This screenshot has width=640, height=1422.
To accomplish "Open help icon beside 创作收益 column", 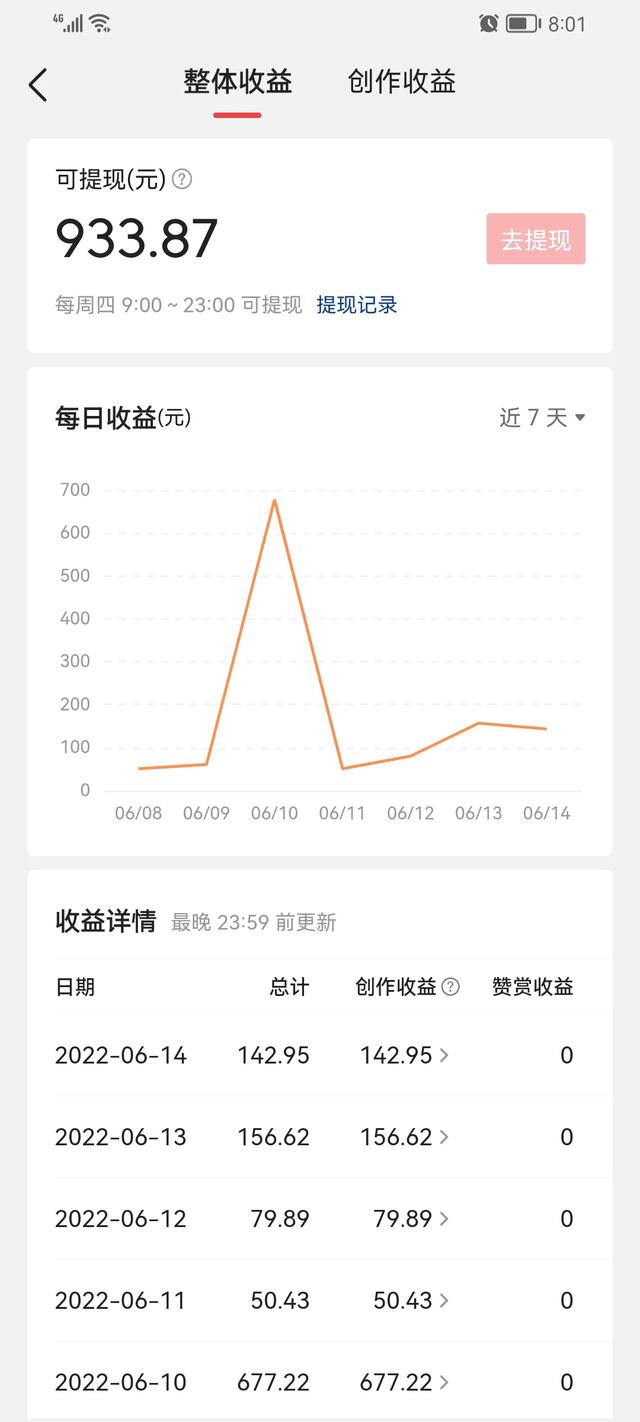I will tap(451, 987).
